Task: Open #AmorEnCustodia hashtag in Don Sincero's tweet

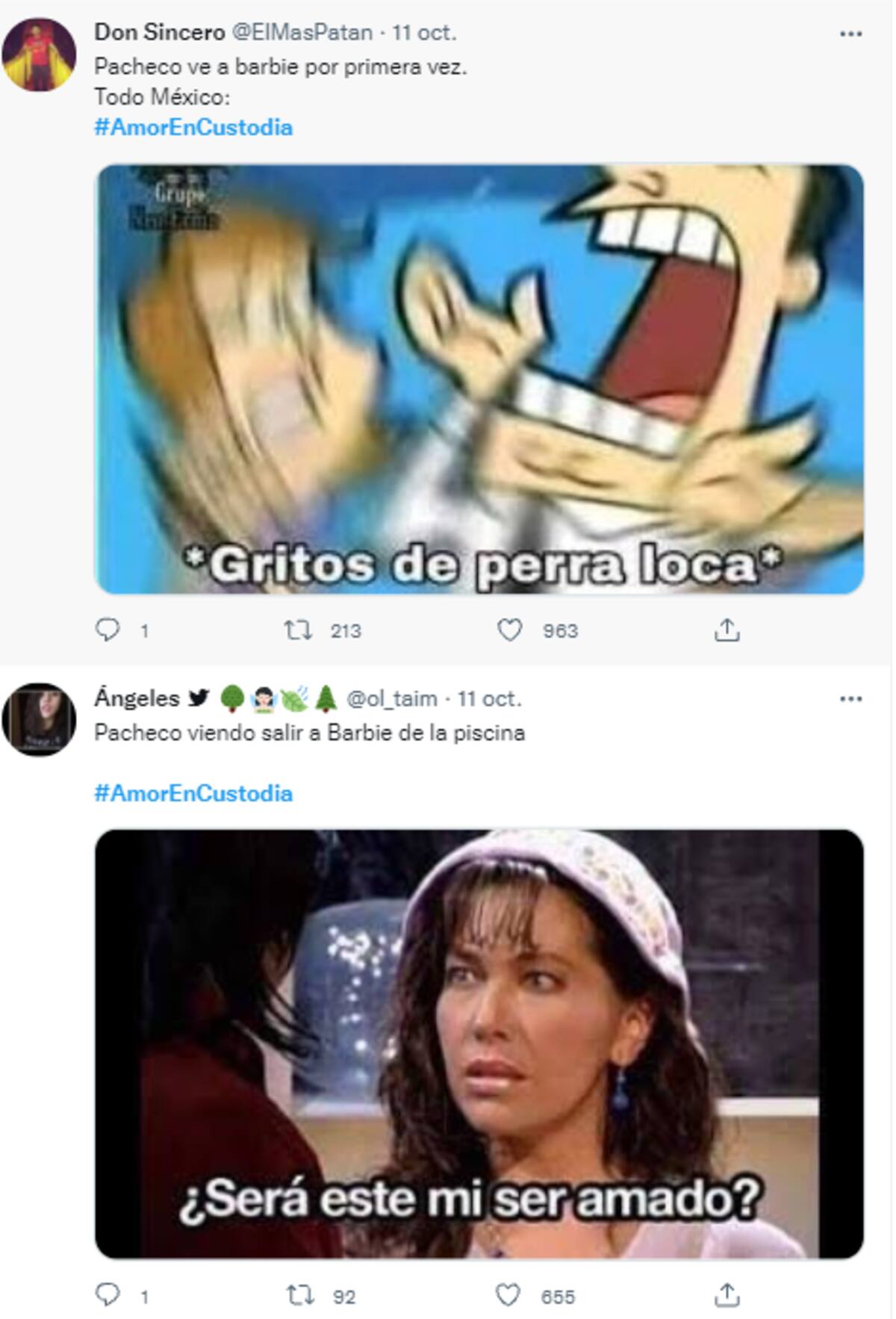Action: coord(193,128)
